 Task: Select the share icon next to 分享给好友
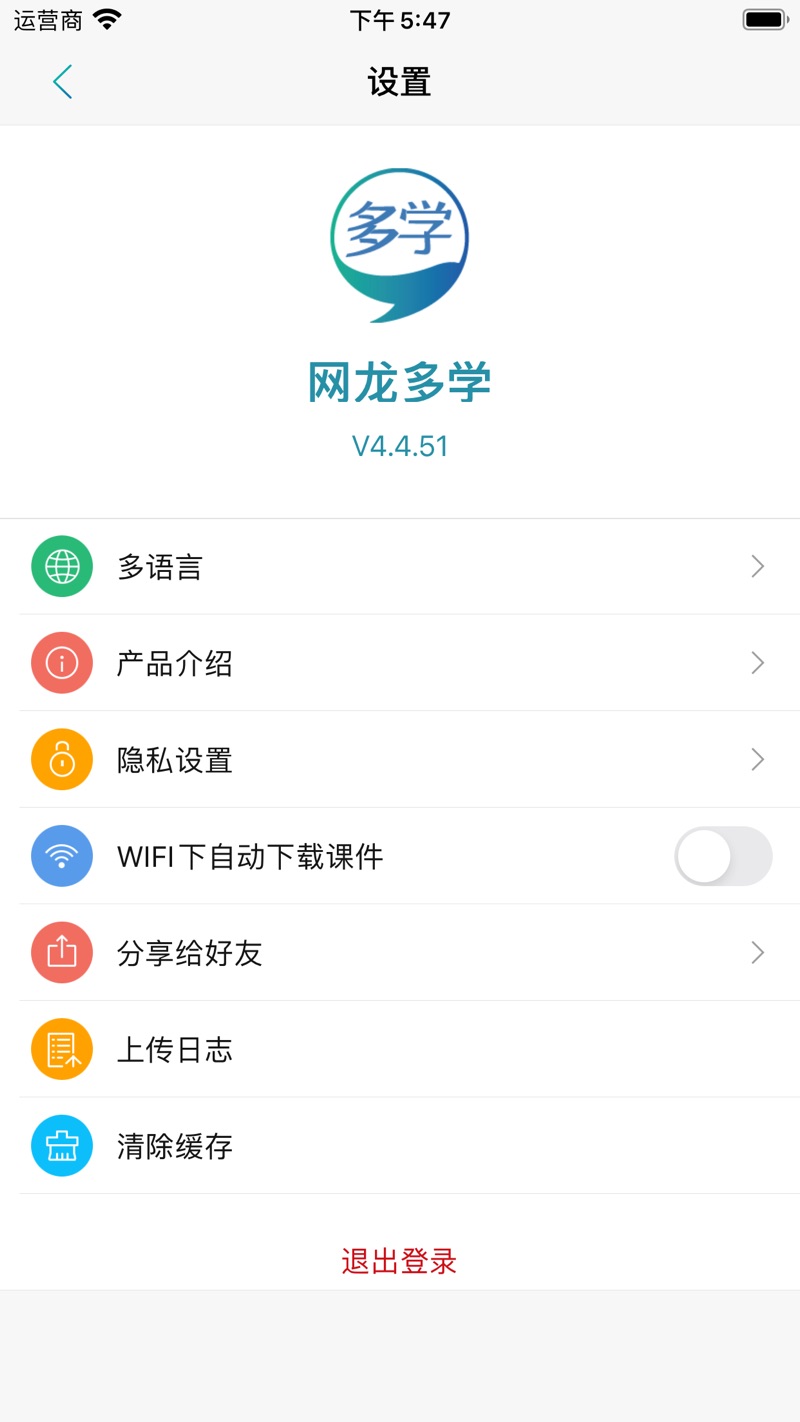(61, 953)
